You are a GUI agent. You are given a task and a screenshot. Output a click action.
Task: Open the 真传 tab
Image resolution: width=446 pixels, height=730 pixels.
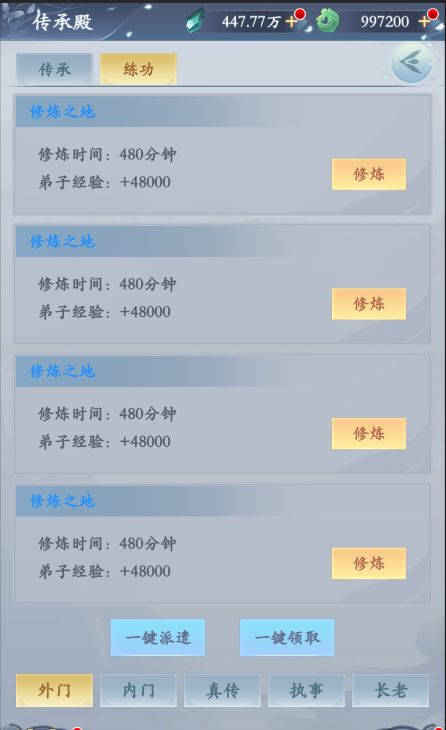[223, 690]
